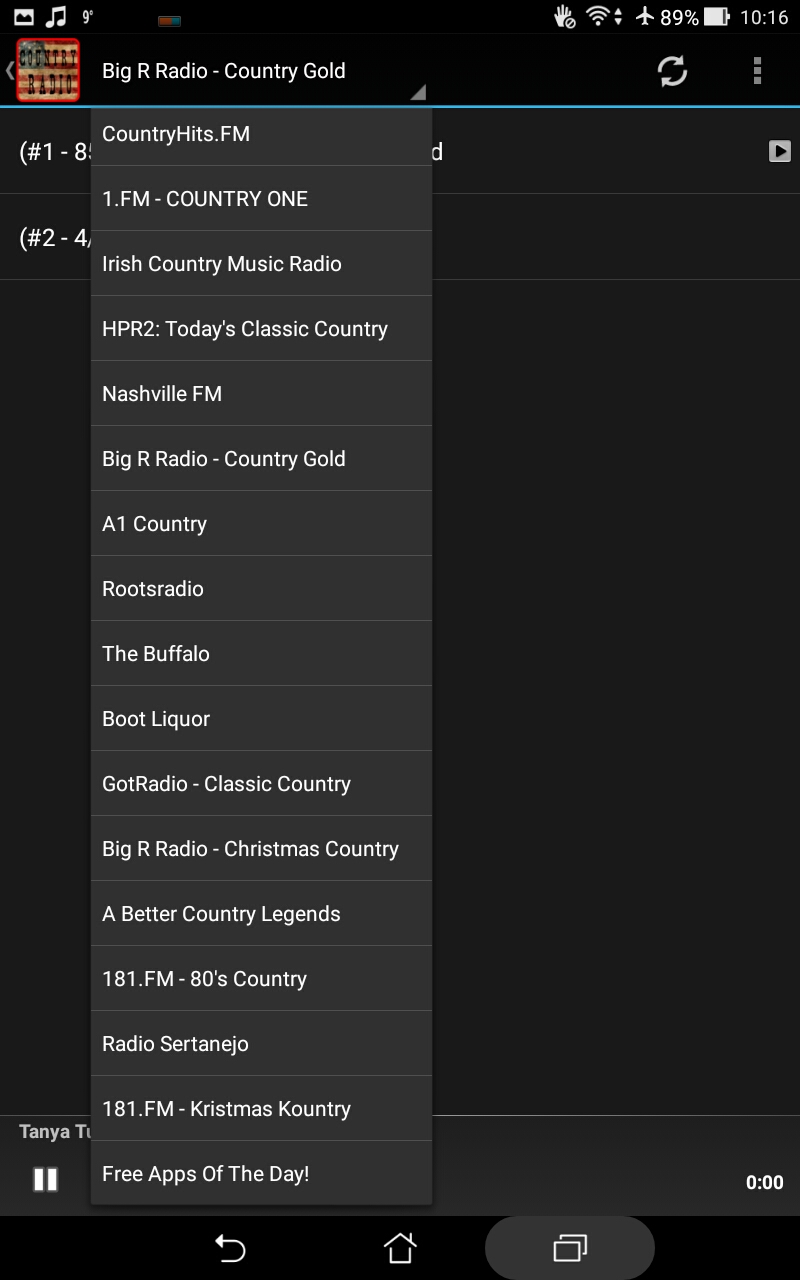
Task: Tap the home navigation icon
Action: [x=400, y=1247]
